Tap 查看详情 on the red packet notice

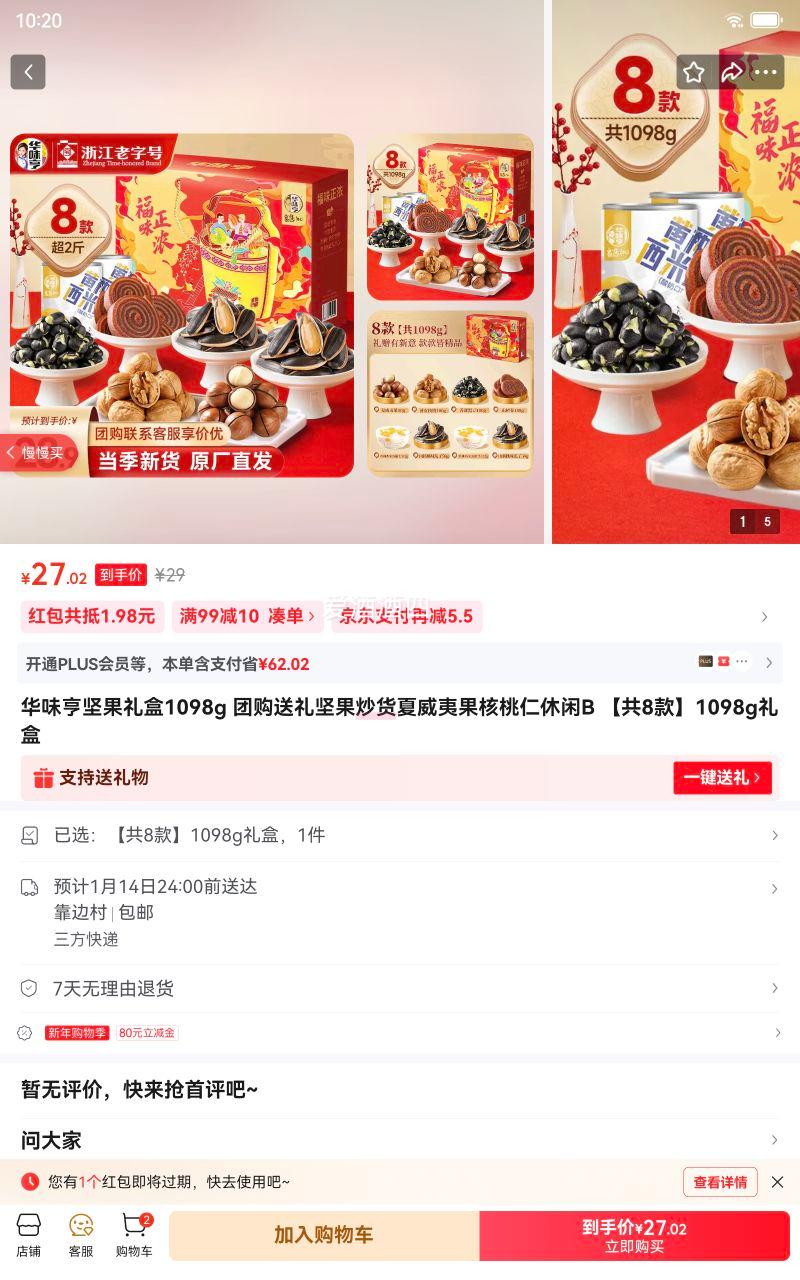coord(719,1182)
